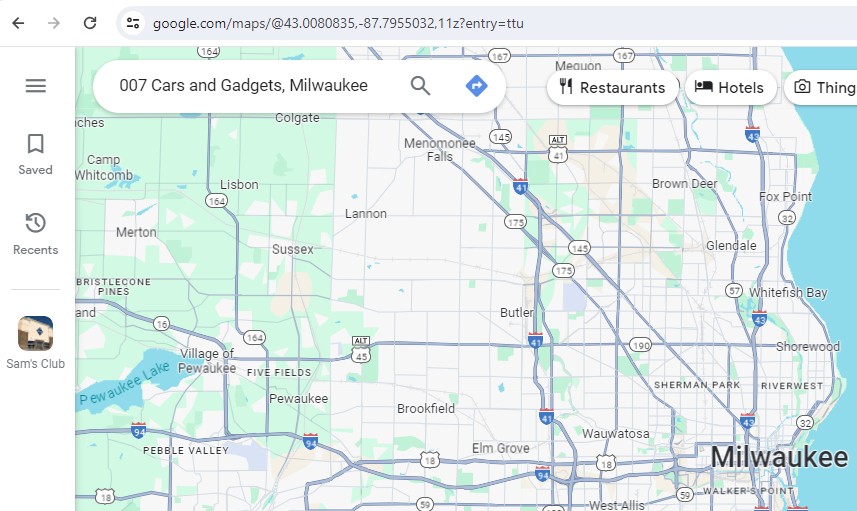Image resolution: width=857 pixels, height=511 pixels.
Task: Select the Hotels chip
Action: pos(730,87)
